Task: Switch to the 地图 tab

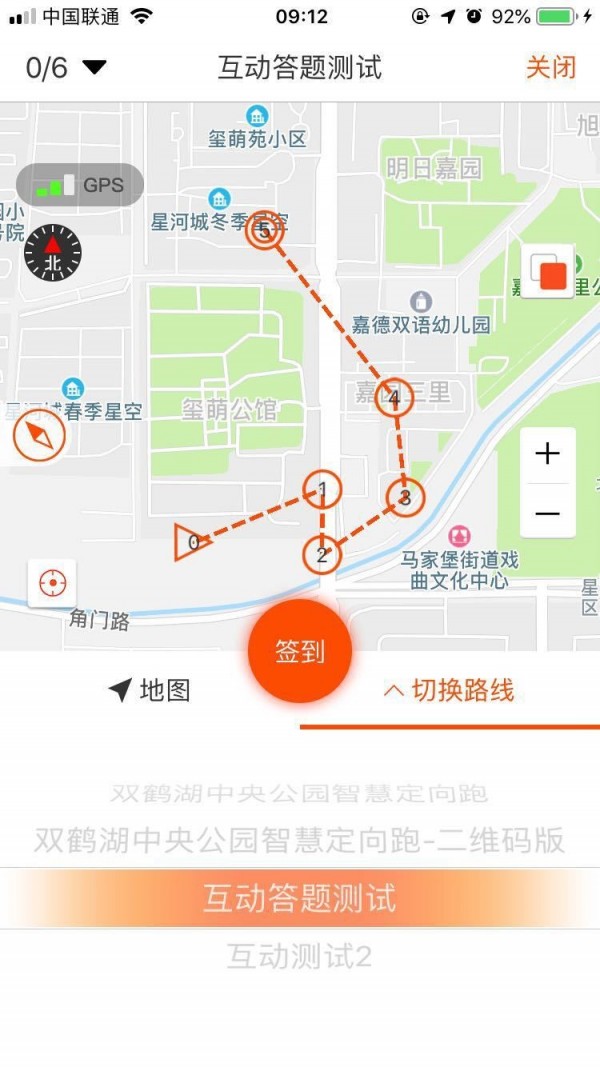Action: [150, 690]
